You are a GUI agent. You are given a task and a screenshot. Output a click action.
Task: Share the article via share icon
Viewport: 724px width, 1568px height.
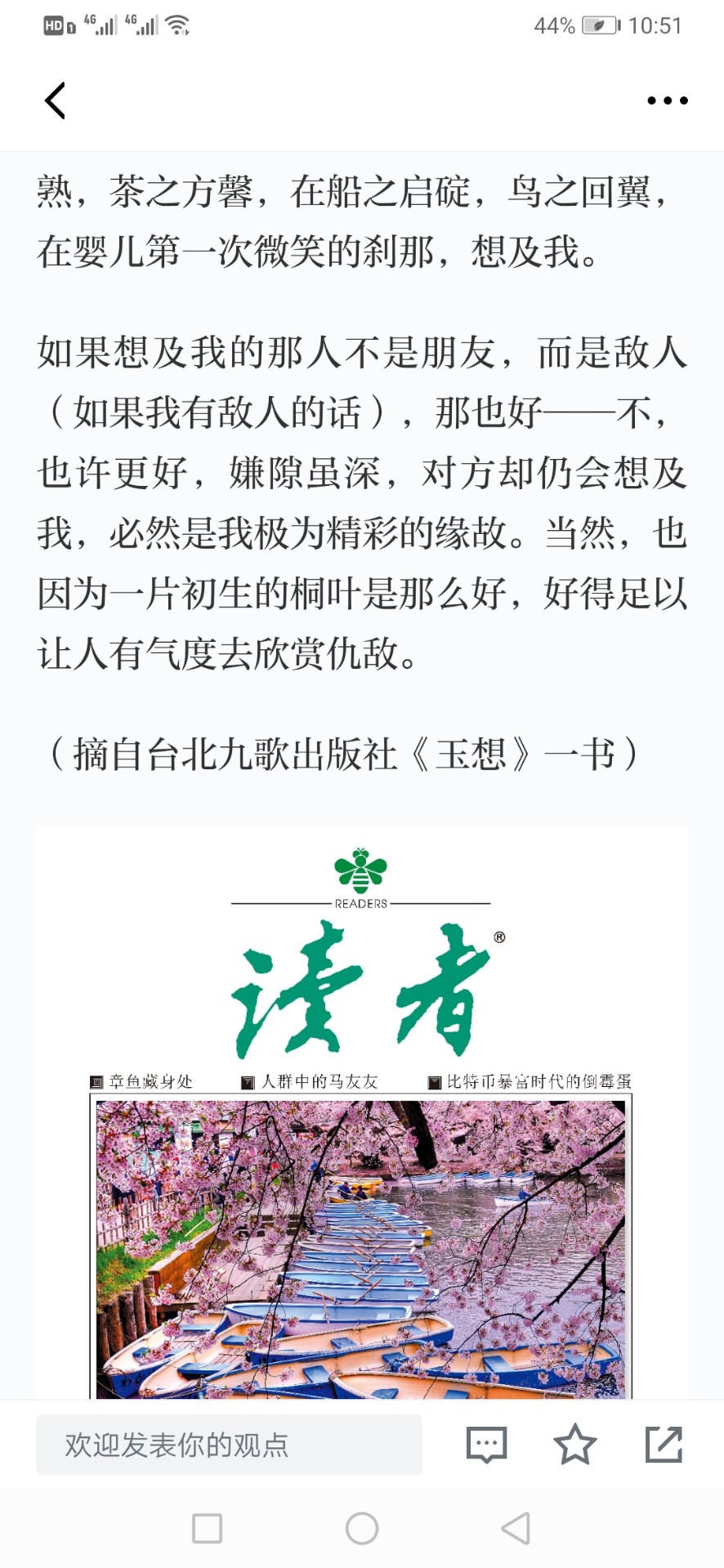pos(664,1444)
